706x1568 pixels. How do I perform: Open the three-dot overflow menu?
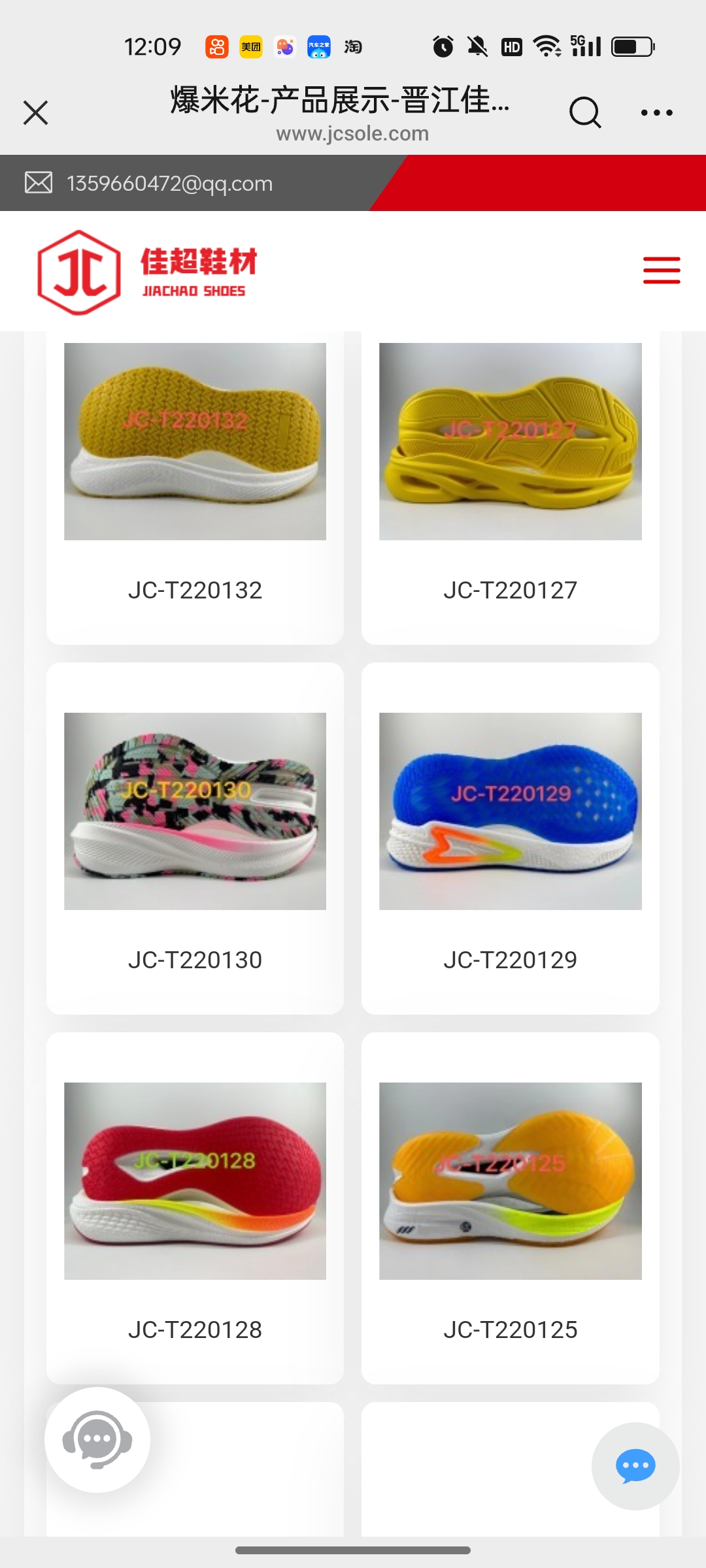coord(656,112)
